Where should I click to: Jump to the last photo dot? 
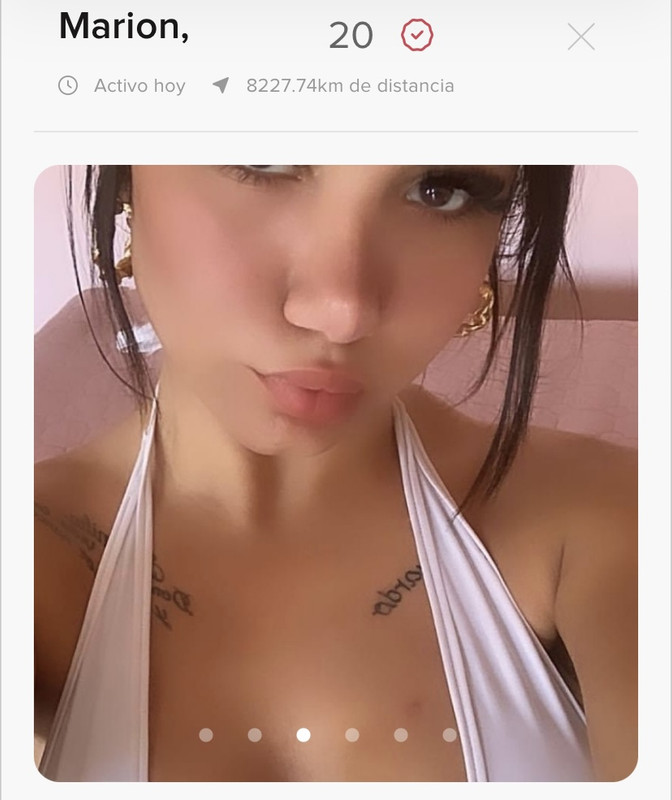[450, 735]
